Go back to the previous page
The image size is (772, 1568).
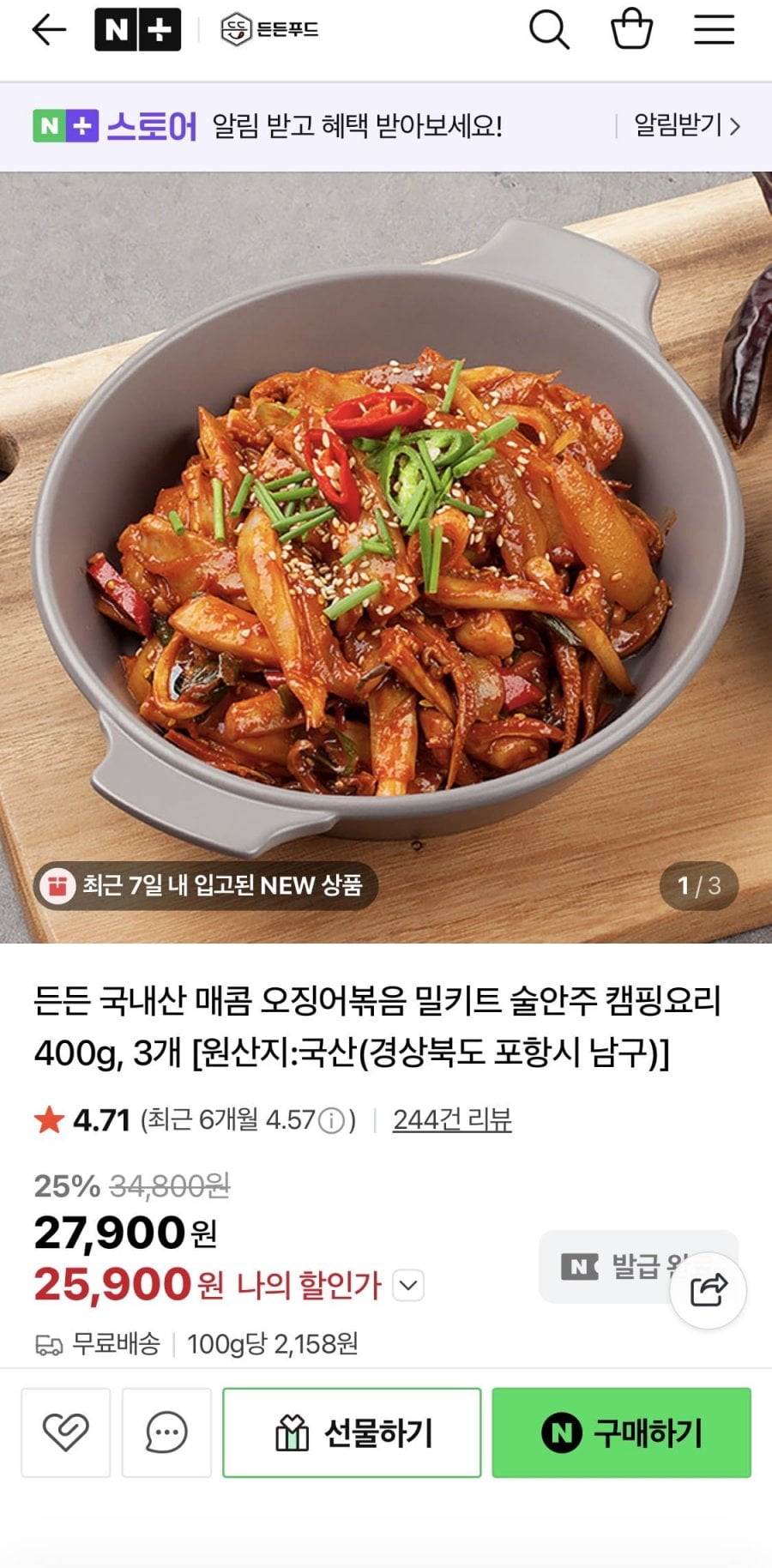click(x=49, y=30)
